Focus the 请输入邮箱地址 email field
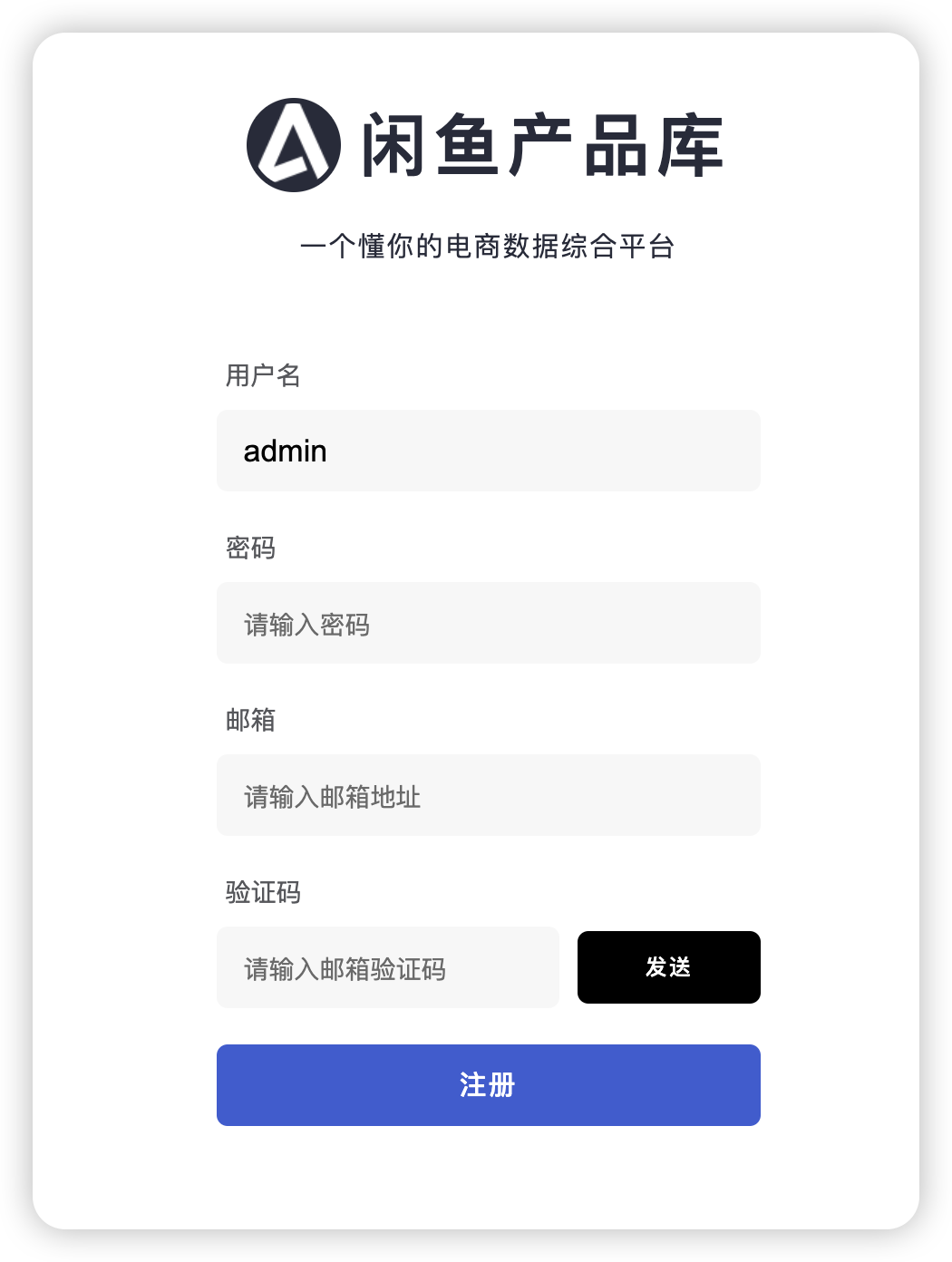The image size is (952, 1262). [x=488, y=795]
